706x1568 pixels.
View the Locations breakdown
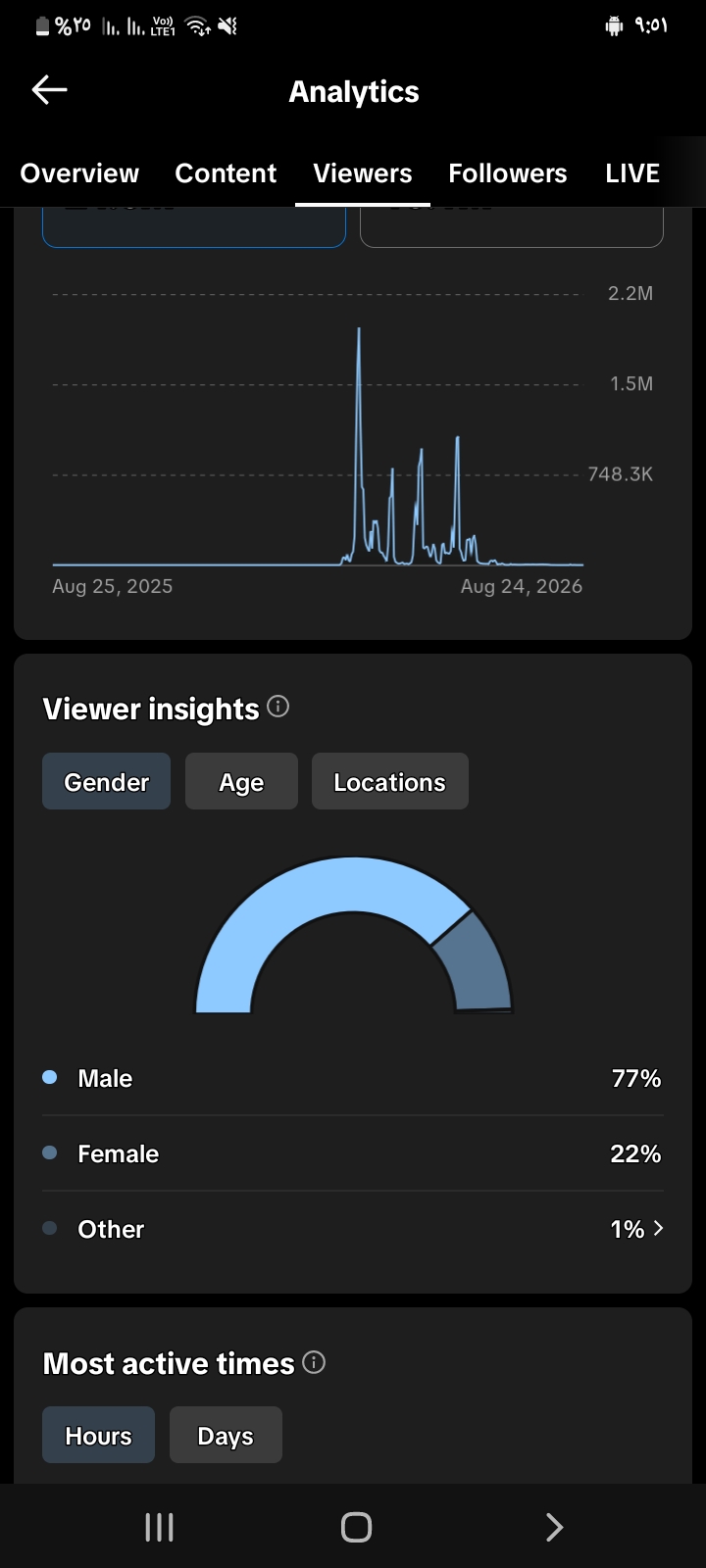click(389, 781)
